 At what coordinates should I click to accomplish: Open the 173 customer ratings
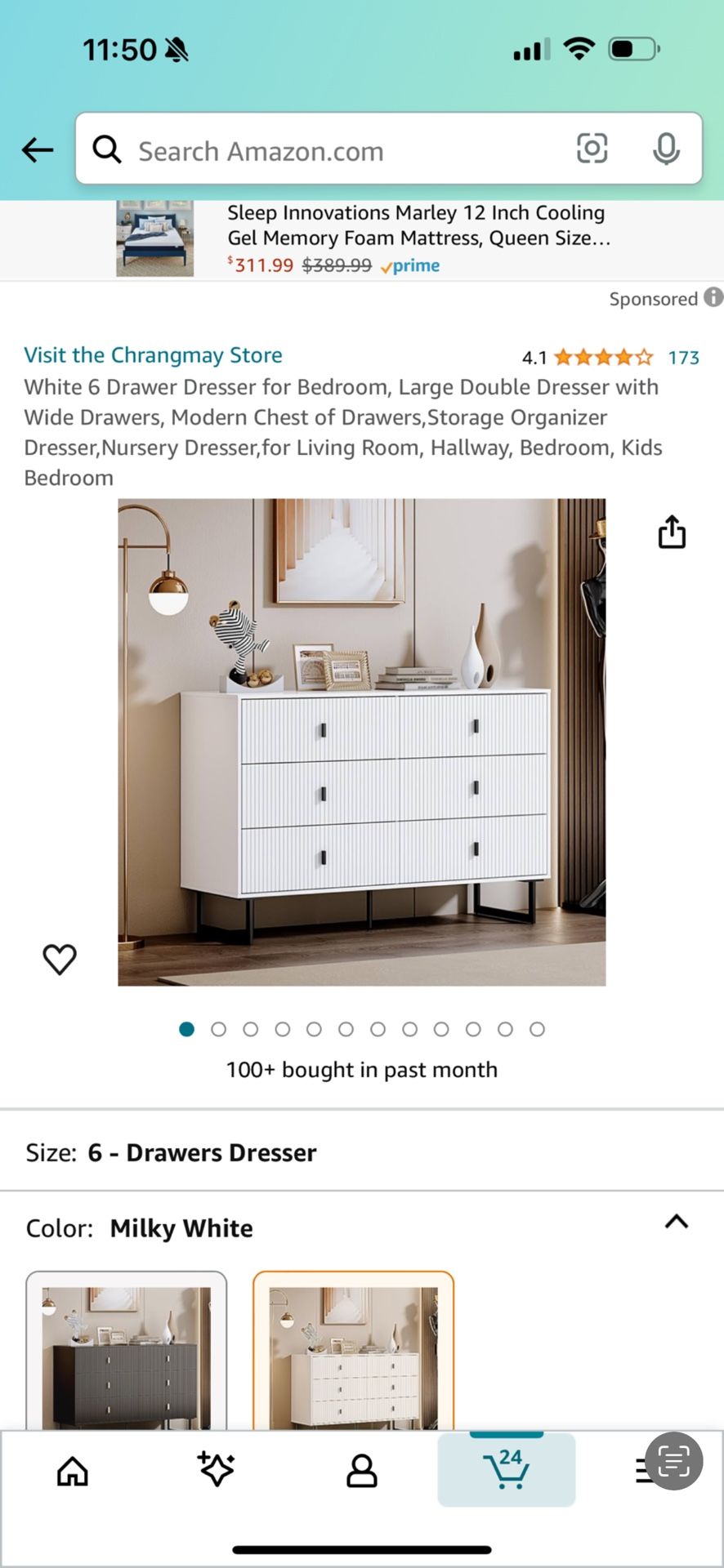coord(683,358)
